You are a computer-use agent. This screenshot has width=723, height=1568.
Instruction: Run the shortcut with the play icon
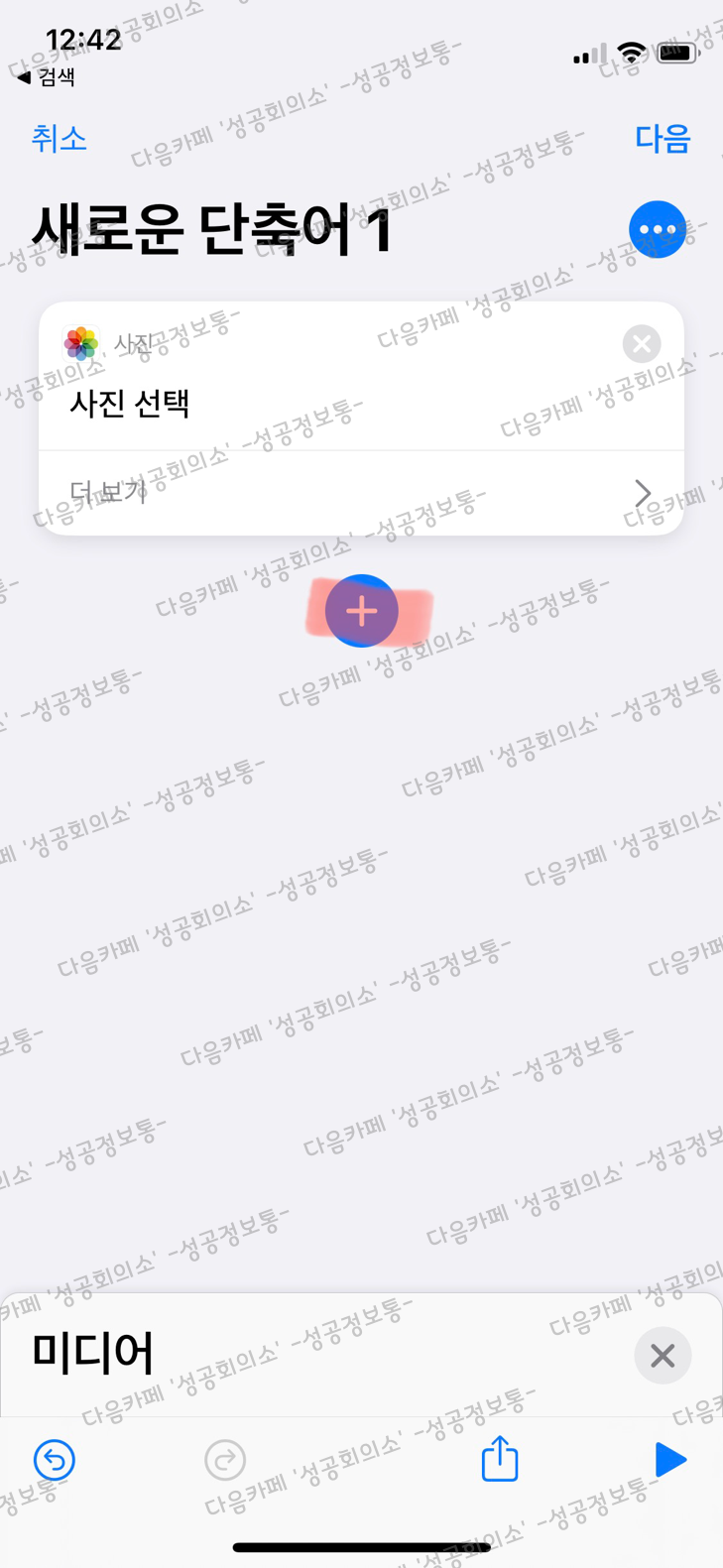click(x=671, y=1458)
